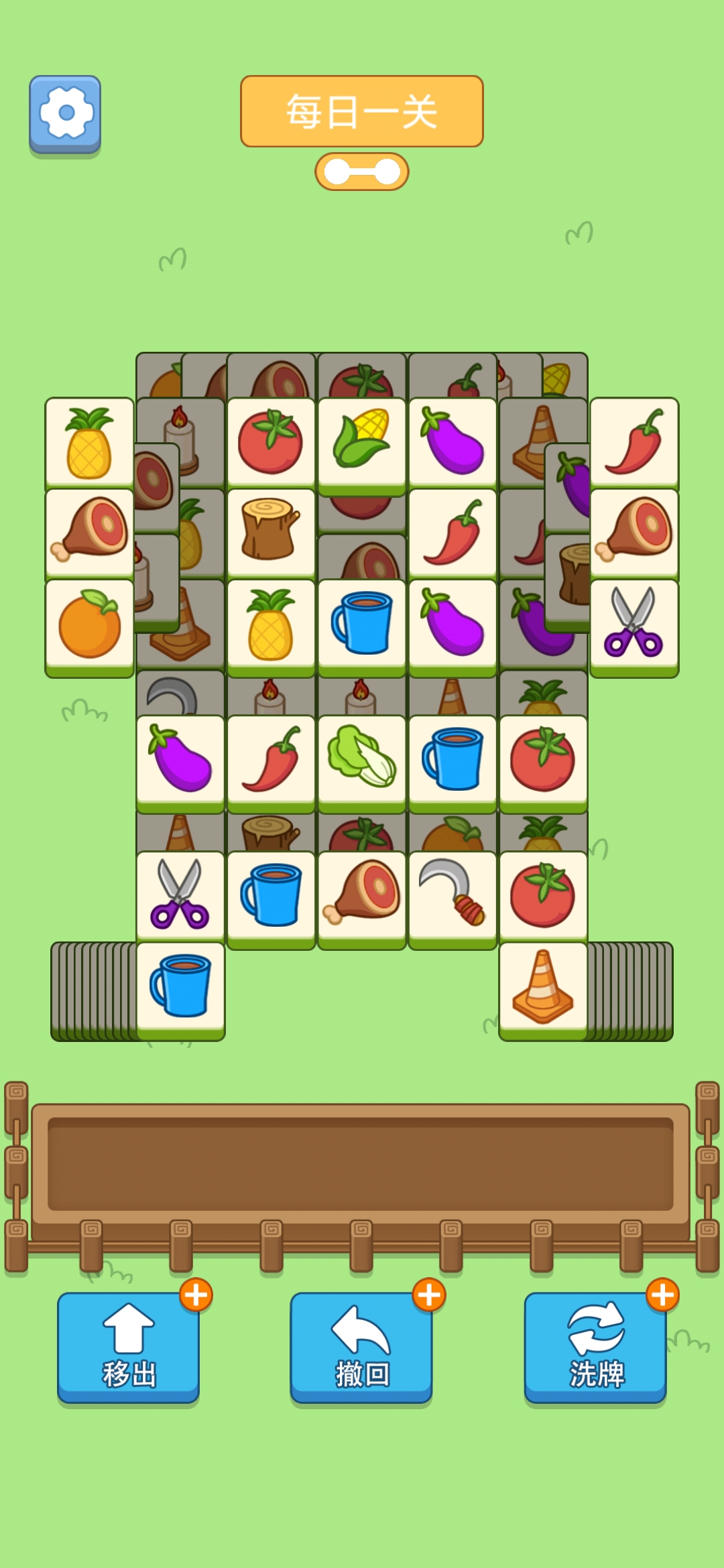This screenshot has height=1568, width=724.
Task: Select the corn tile
Action: click(362, 441)
